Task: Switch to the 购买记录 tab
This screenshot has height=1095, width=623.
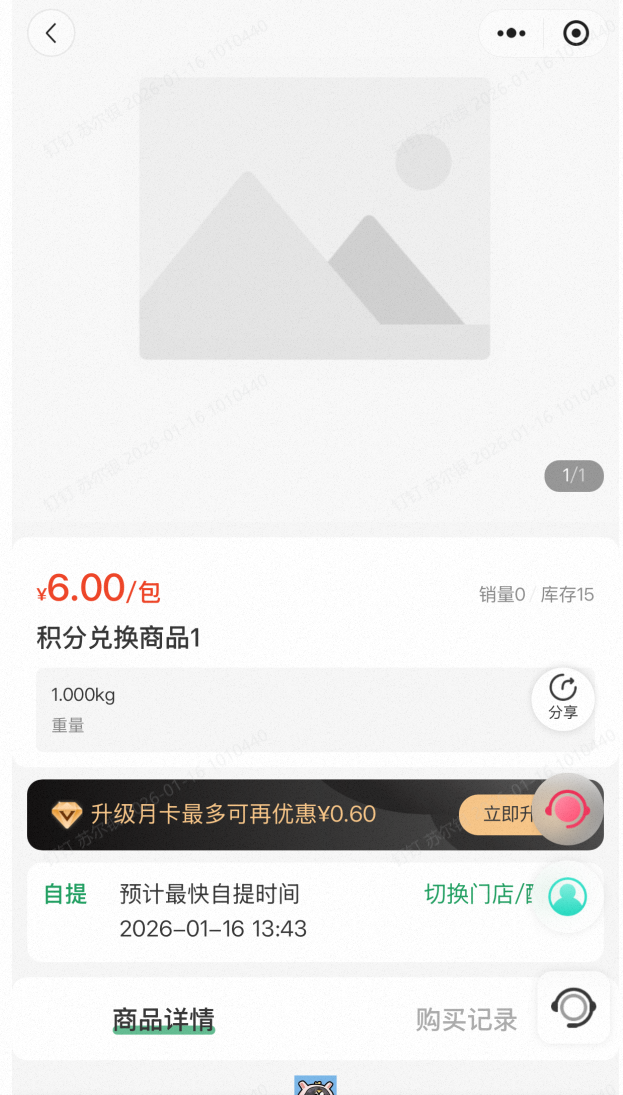Action: pos(466,1020)
